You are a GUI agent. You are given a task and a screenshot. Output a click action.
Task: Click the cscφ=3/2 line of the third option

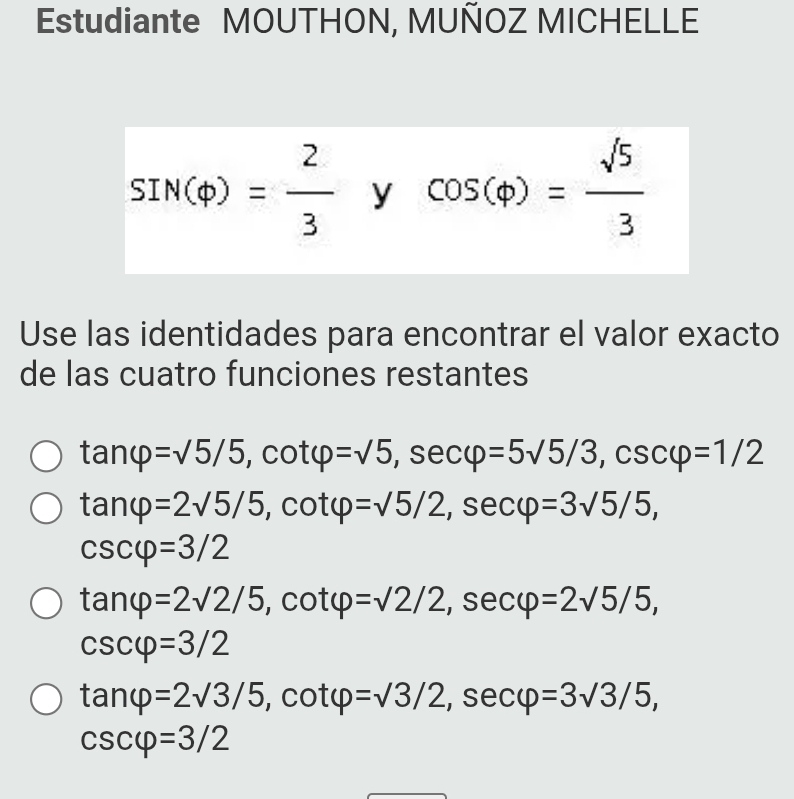click(x=150, y=643)
